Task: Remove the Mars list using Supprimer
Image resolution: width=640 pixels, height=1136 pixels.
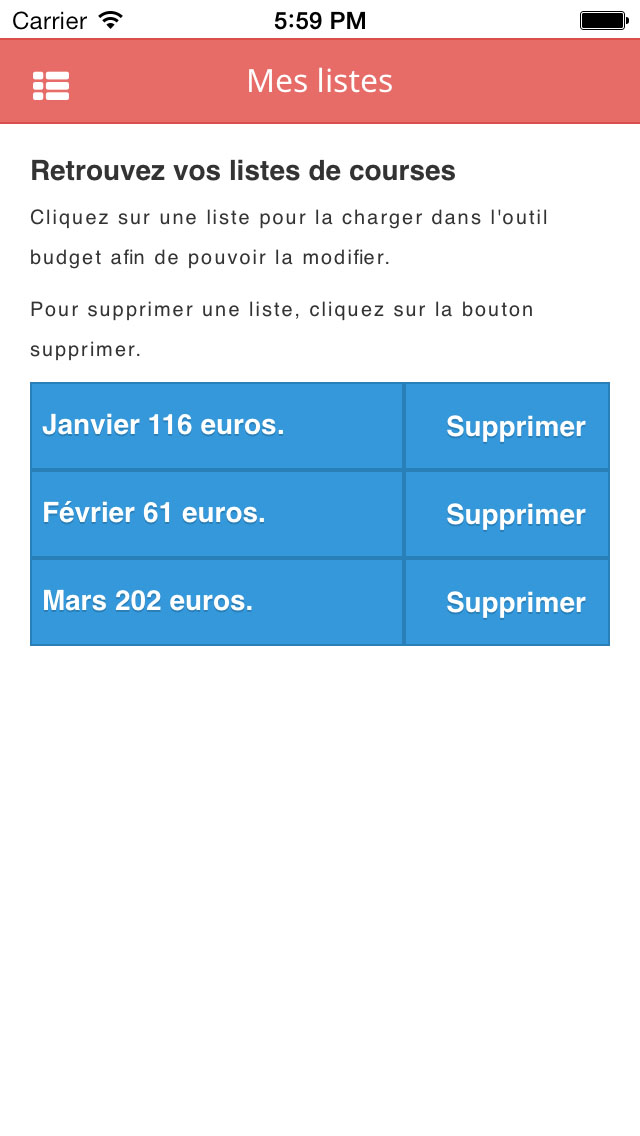Action: [x=507, y=602]
